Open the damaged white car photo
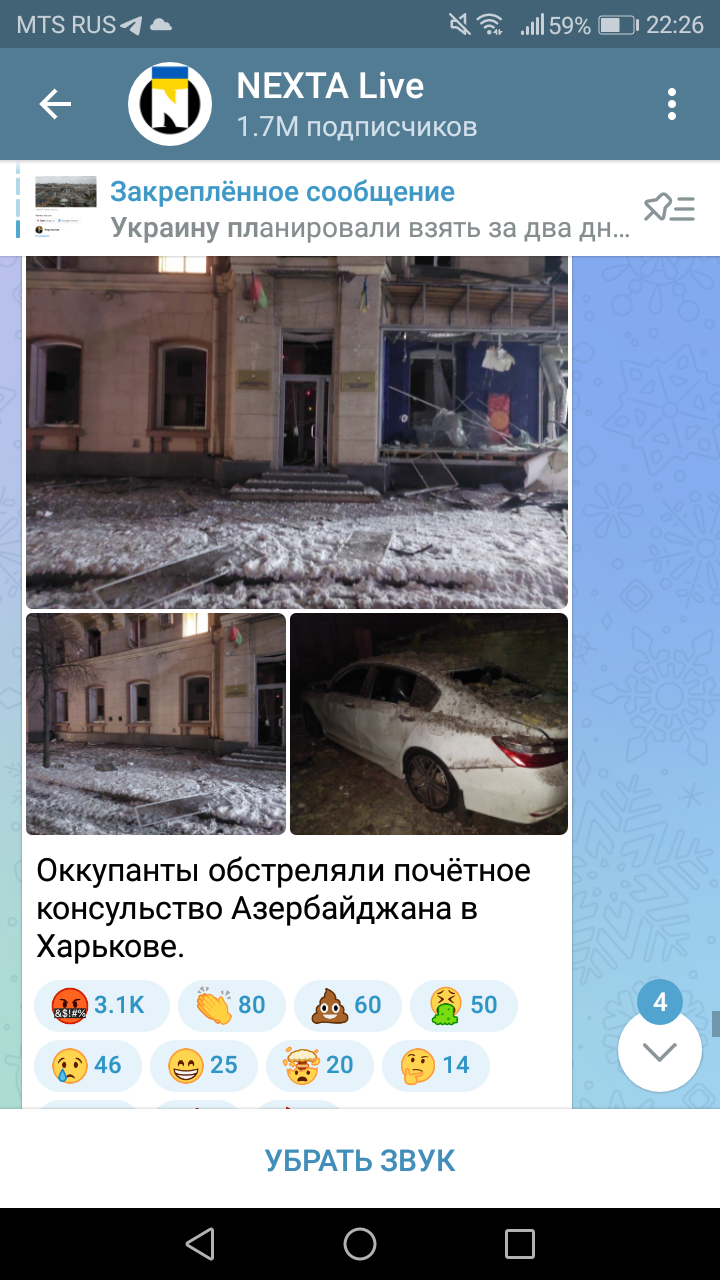The width and height of the screenshot is (720, 1280). coord(429,724)
